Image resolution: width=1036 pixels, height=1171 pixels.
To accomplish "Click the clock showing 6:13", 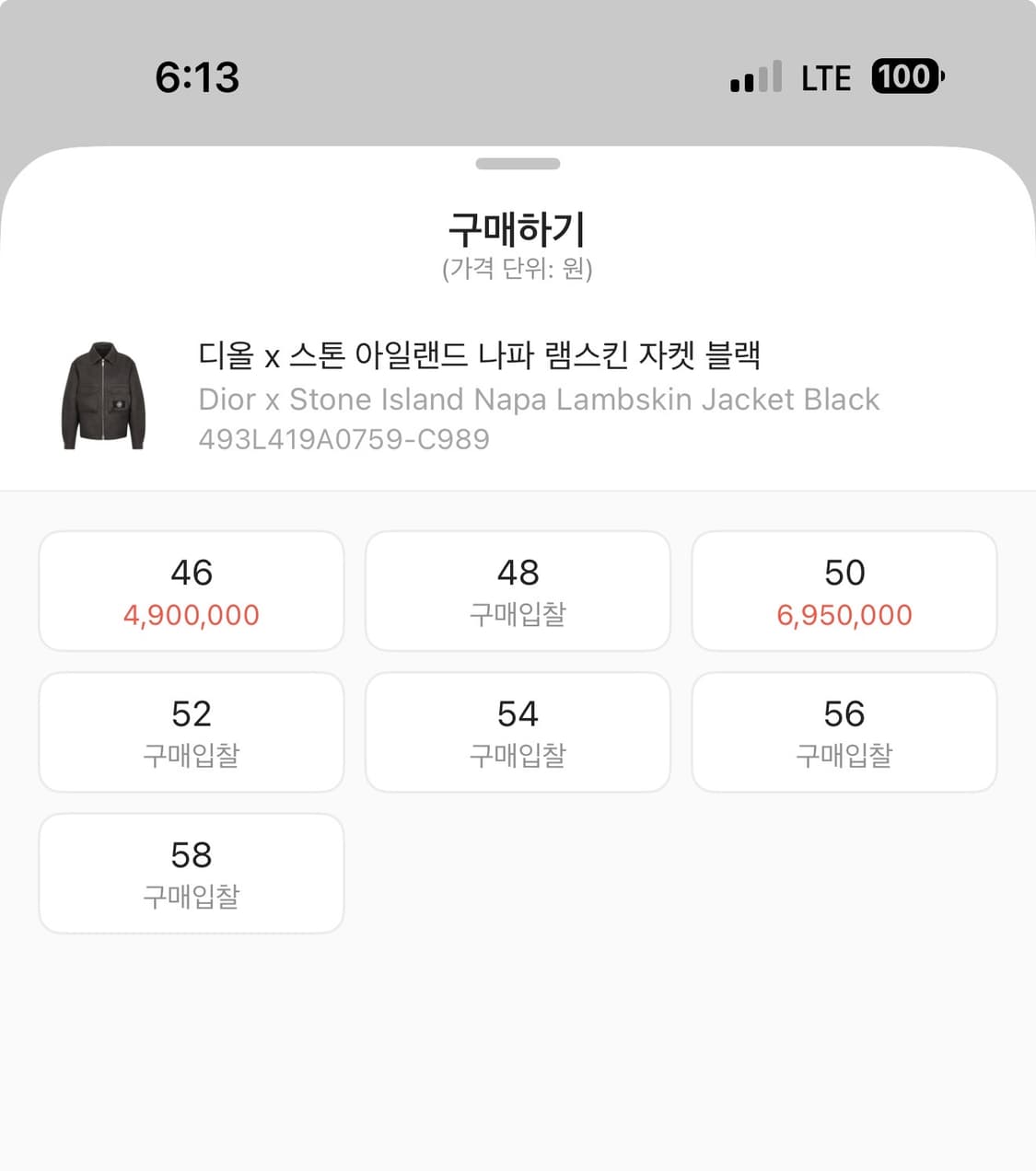I will point(195,79).
